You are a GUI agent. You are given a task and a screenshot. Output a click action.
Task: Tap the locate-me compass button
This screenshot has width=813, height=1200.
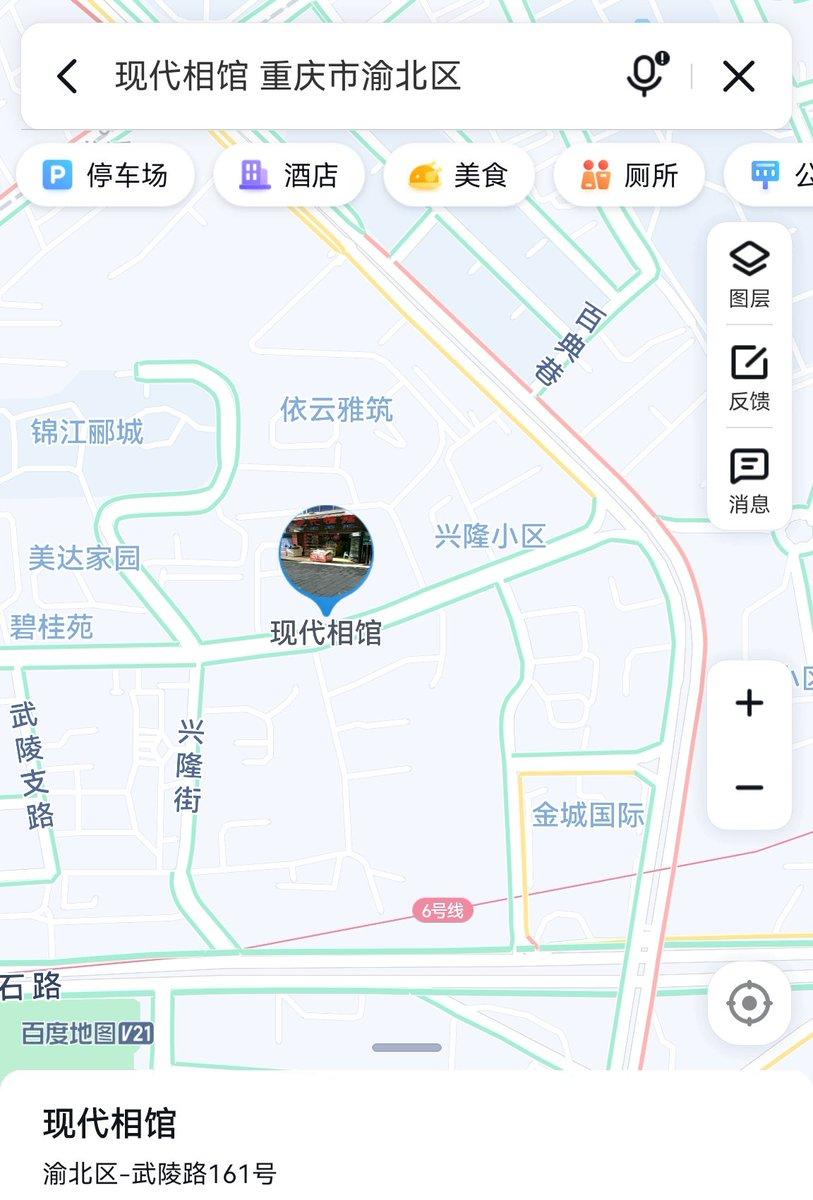(748, 1003)
